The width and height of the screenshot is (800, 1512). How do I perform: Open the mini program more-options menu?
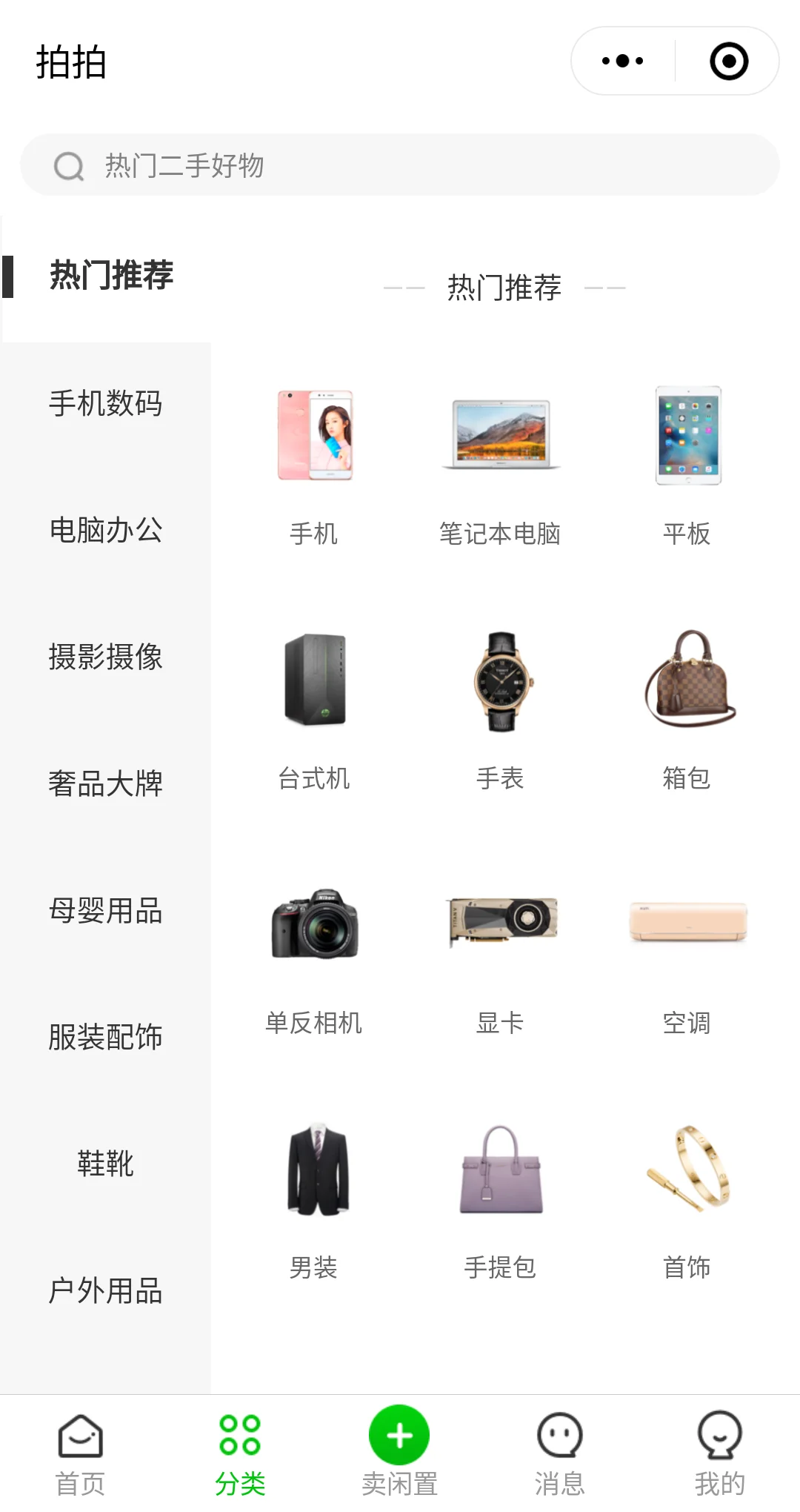[622, 61]
